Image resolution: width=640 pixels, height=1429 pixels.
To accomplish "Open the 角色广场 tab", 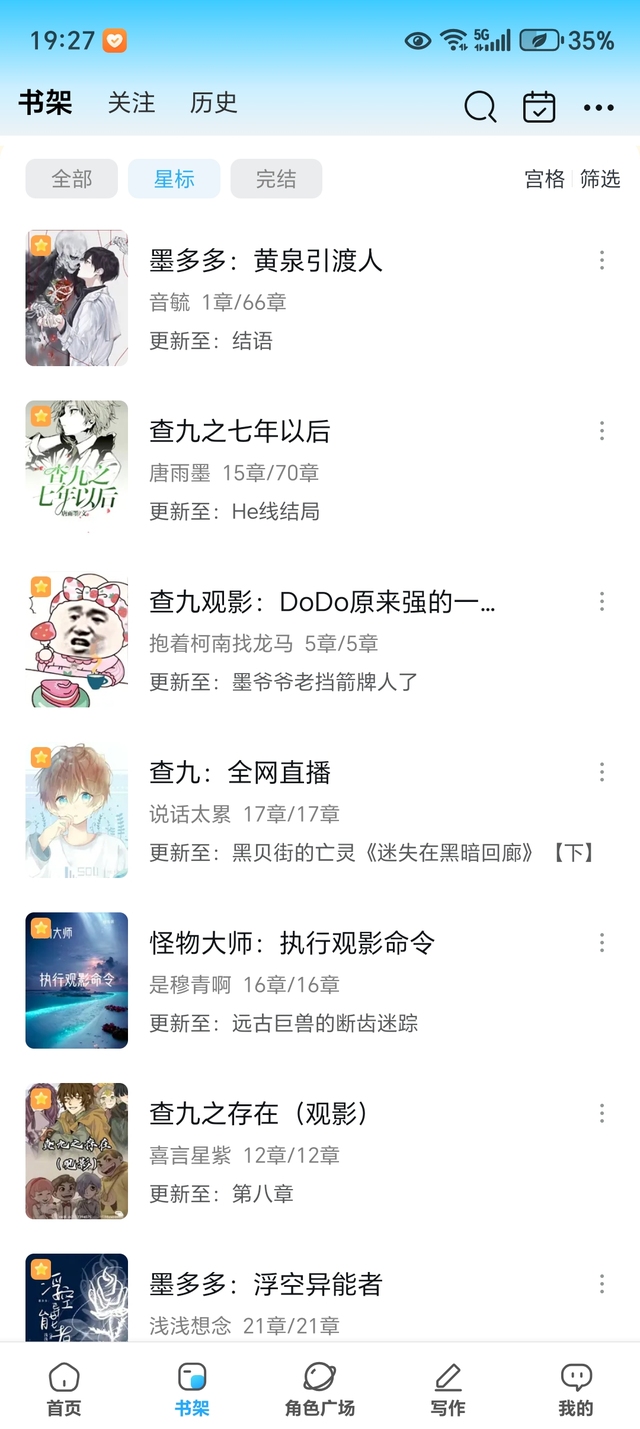I will click(320, 1389).
